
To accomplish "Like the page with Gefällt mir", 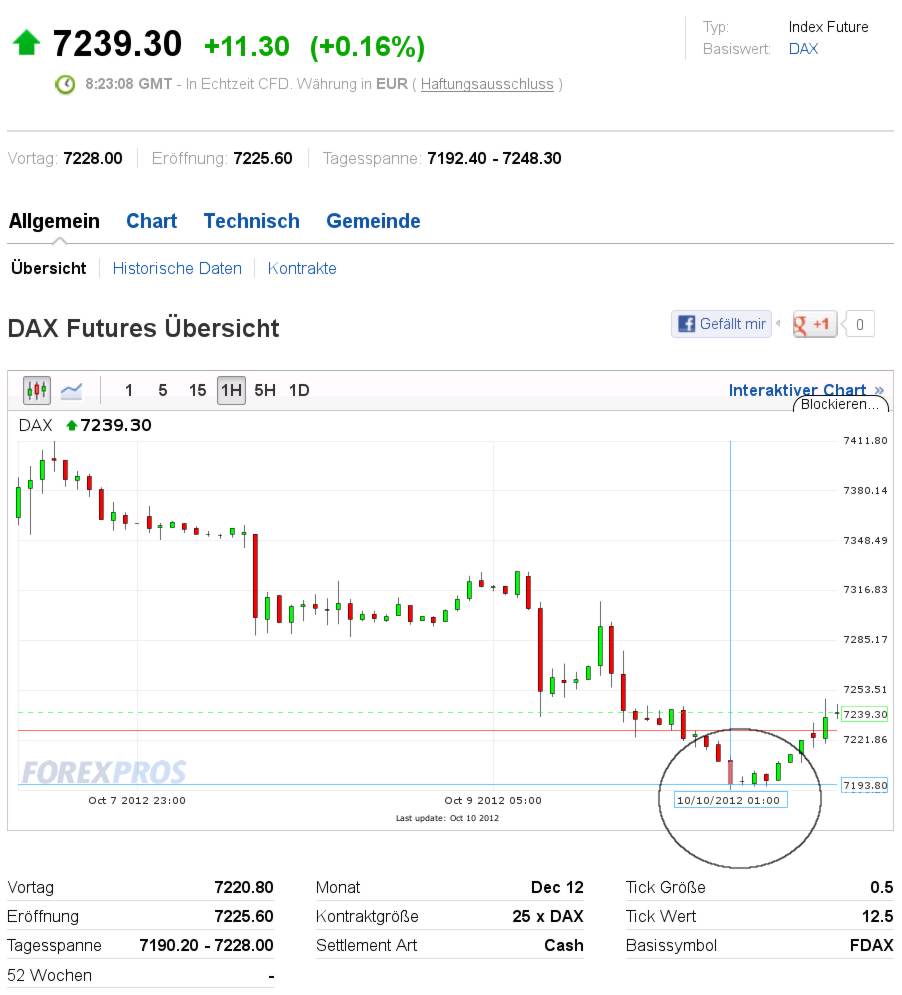I will click(721, 324).
